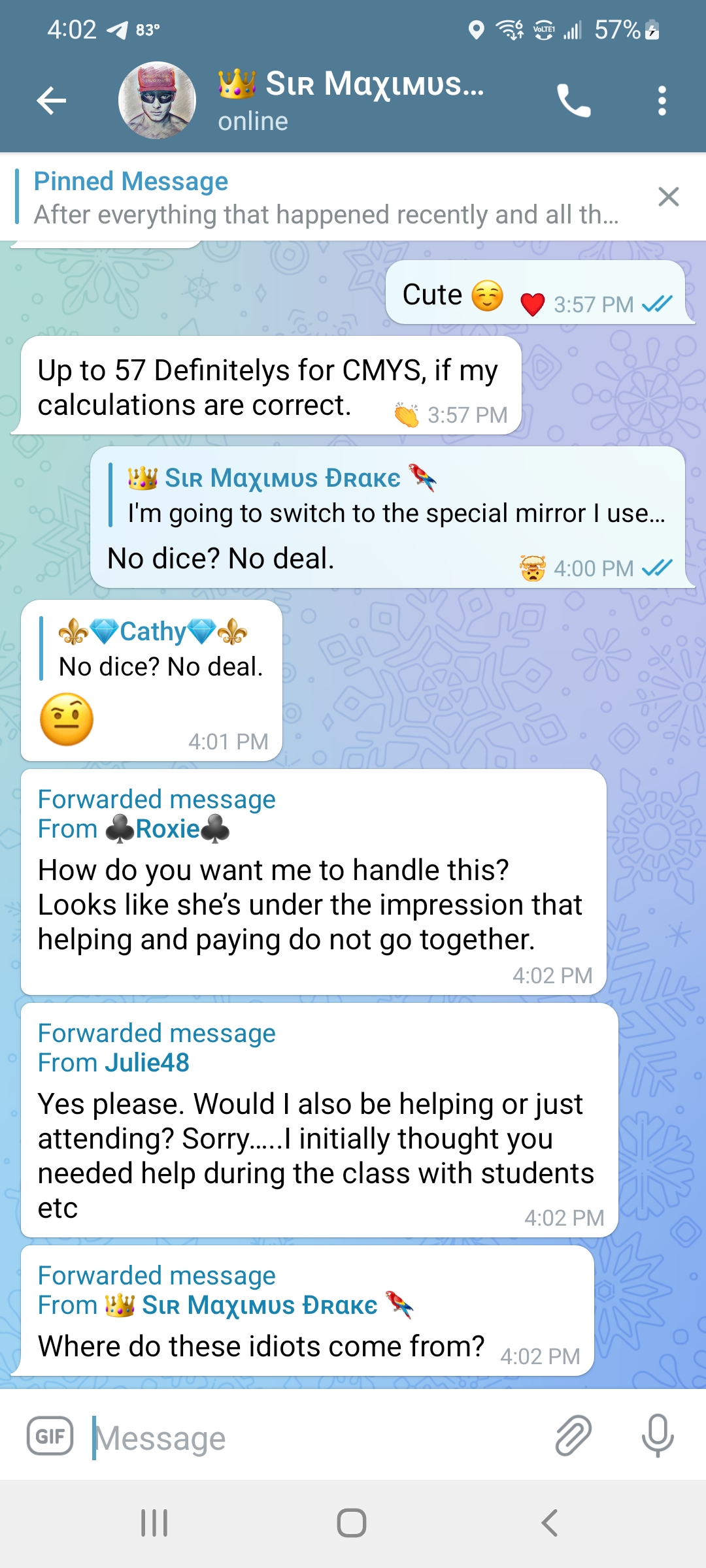
Task: Tap the heart reaction on 'Cute' message
Action: click(532, 304)
